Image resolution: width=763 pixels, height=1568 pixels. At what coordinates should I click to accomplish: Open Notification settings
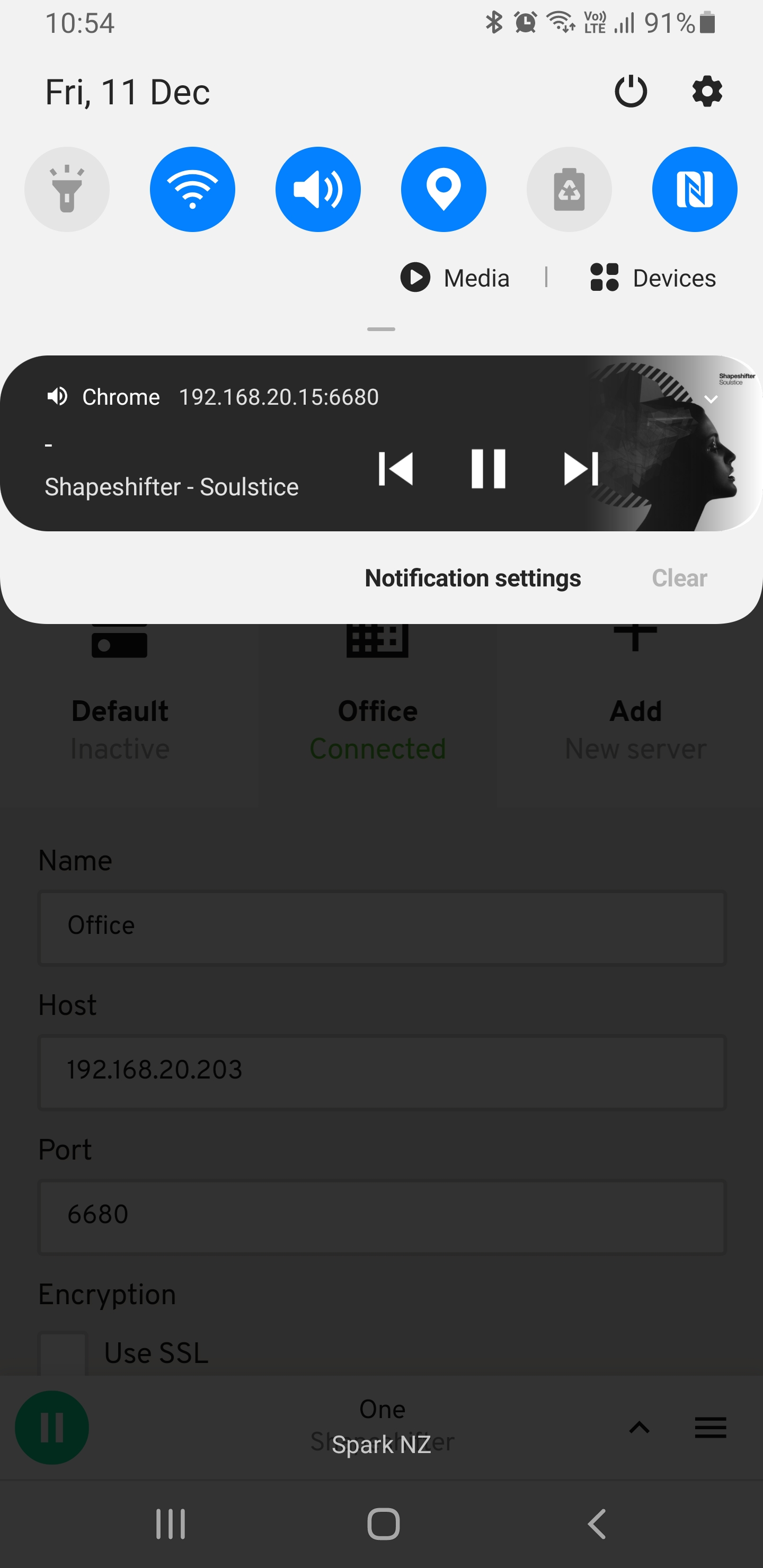(473, 578)
